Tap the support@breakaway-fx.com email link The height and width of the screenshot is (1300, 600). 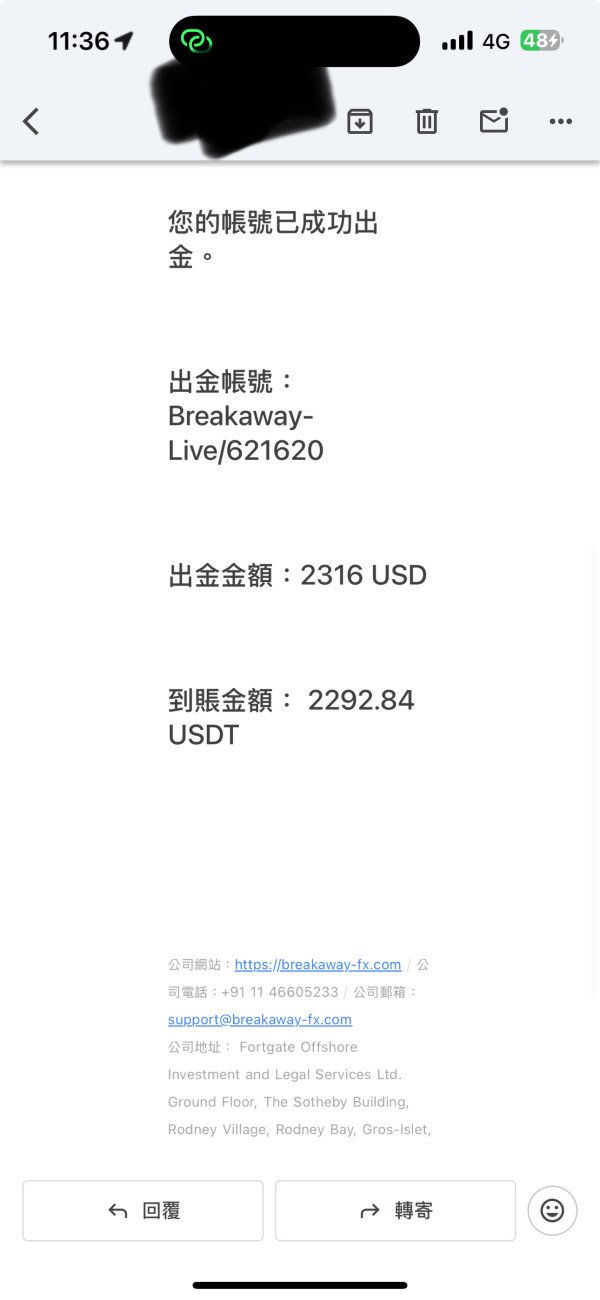point(260,1020)
